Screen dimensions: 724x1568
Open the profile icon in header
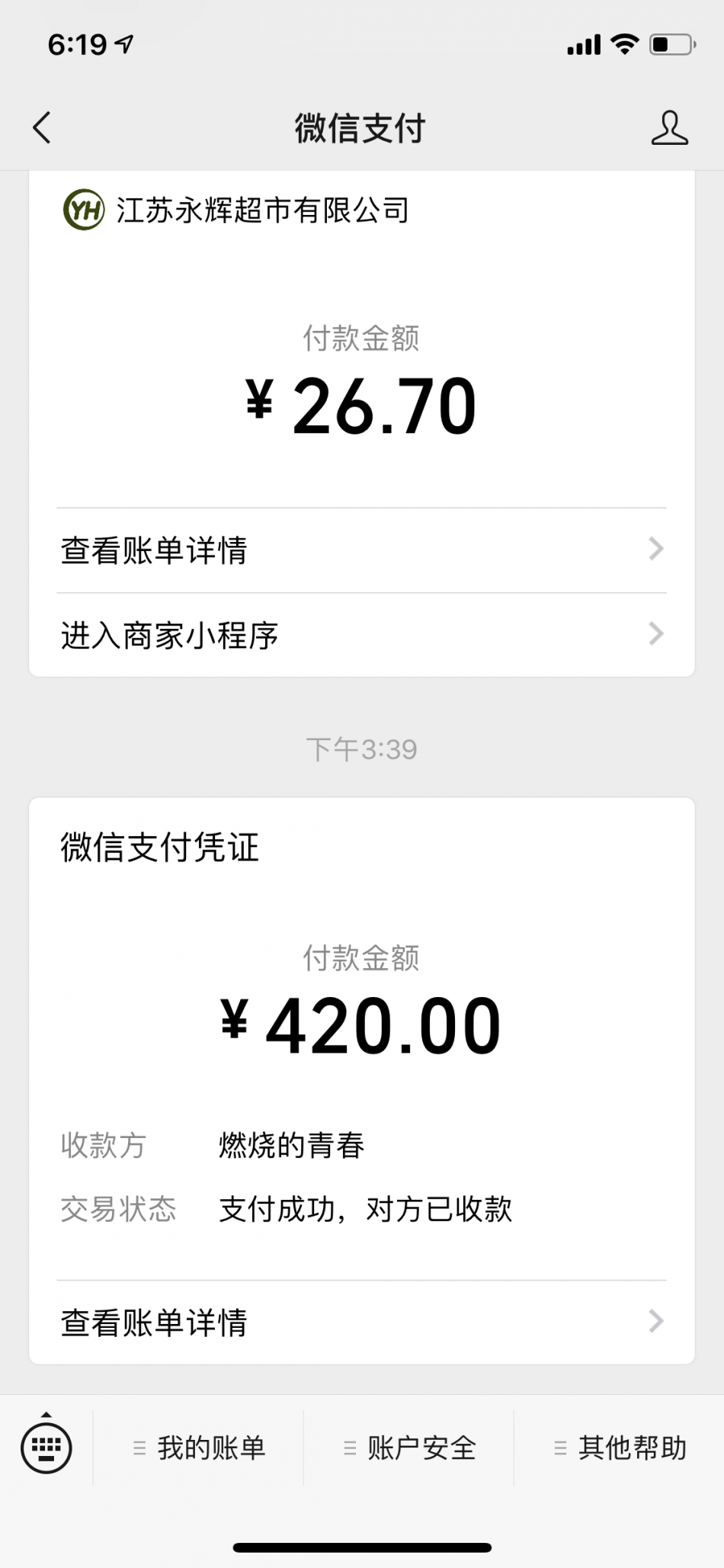669,127
